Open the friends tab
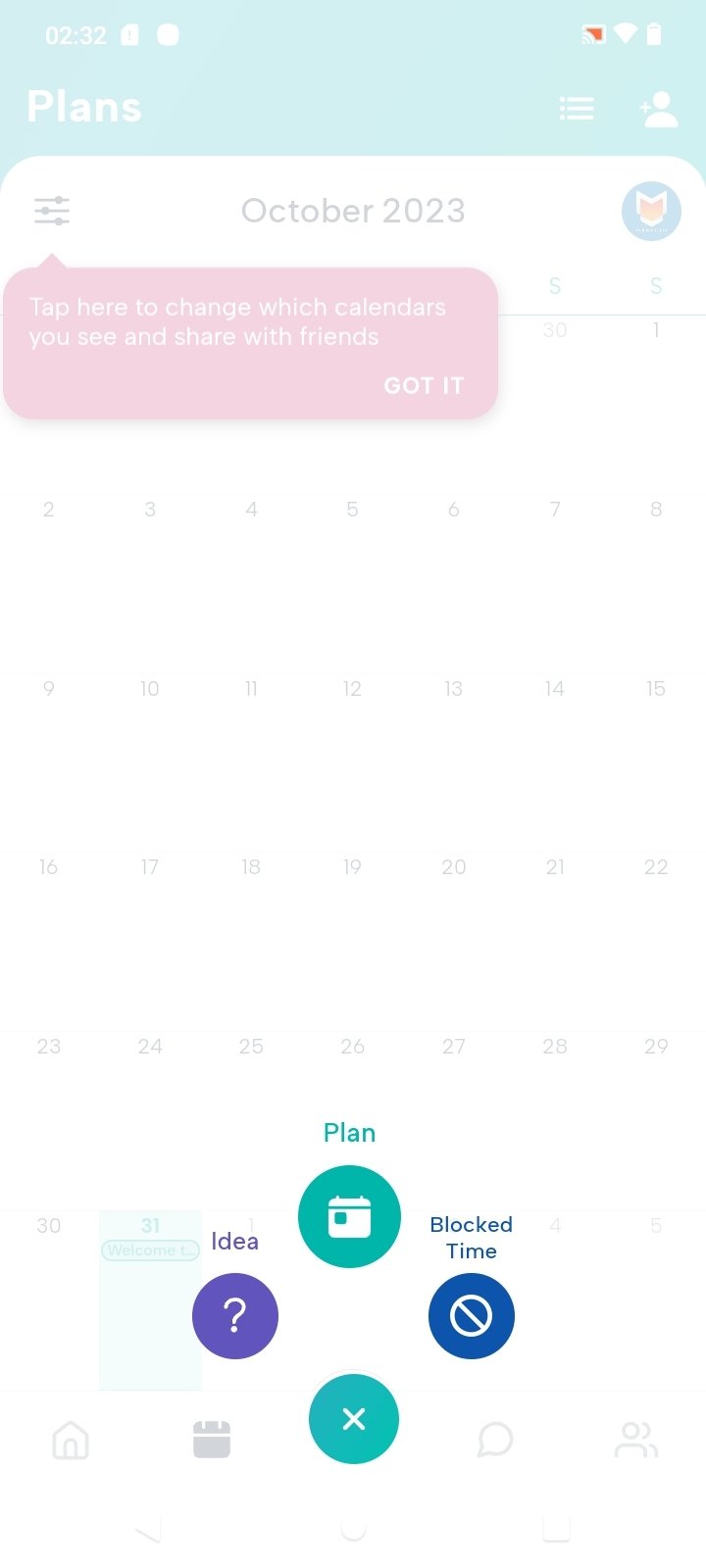The width and height of the screenshot is (706, 1568). [x=636, y=1440]
